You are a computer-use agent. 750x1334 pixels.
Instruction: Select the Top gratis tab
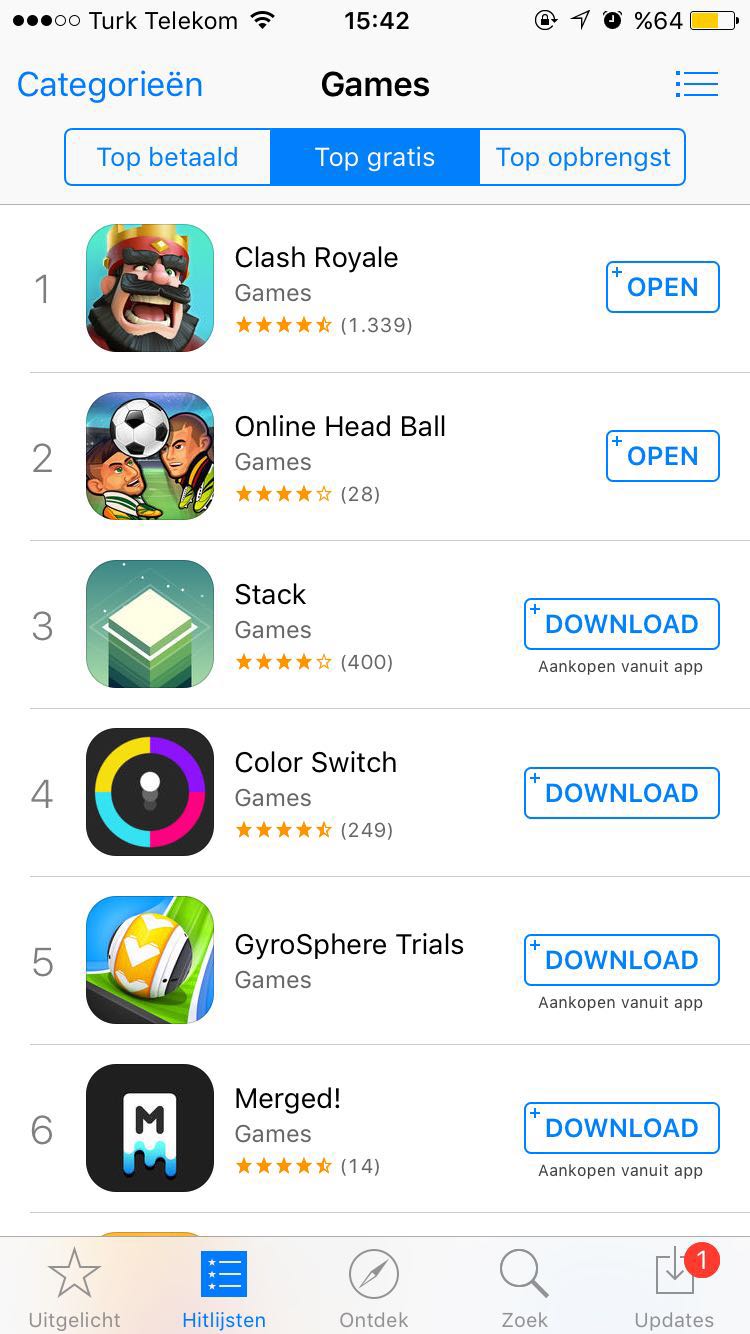375,157
